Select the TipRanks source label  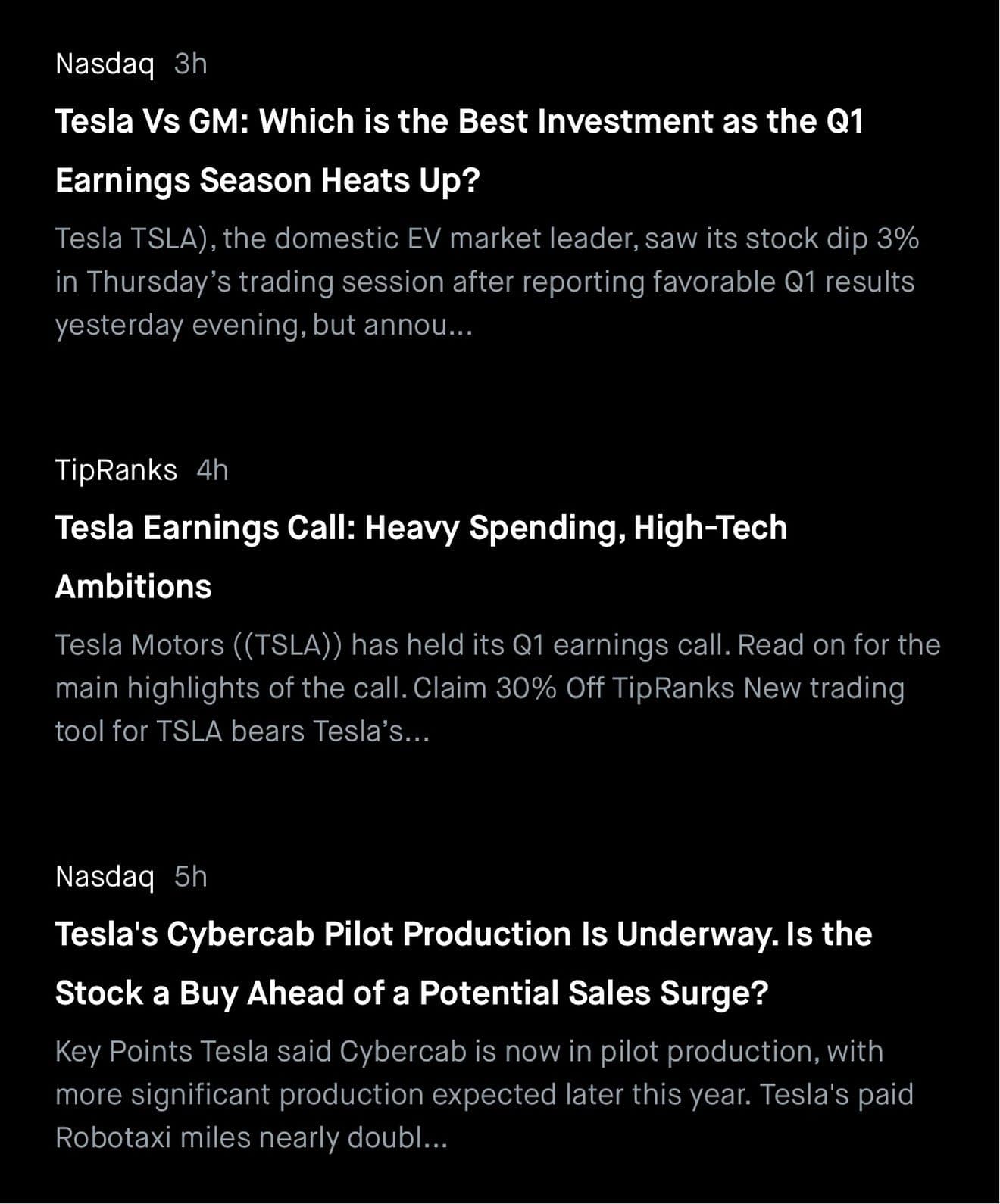[x=114, y=470]
